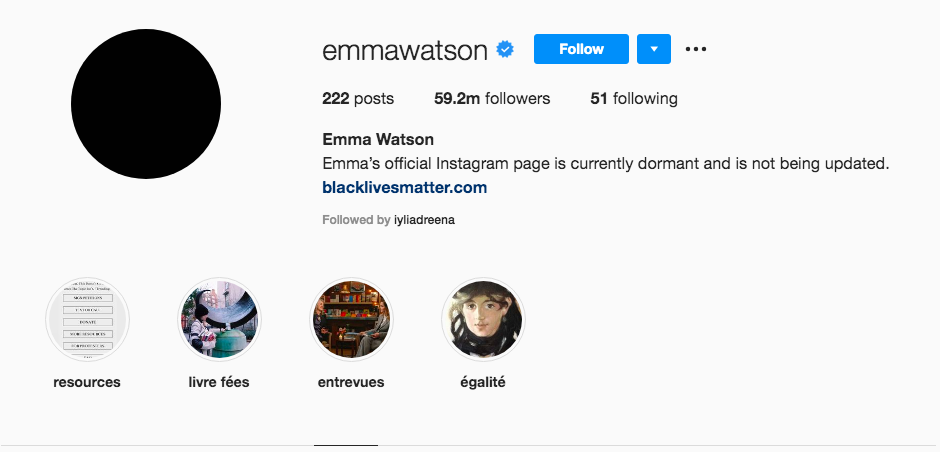The image size is (940, 452).
Task: Expand suggested accounts dropdown arrow
Action: click(653, 49)
